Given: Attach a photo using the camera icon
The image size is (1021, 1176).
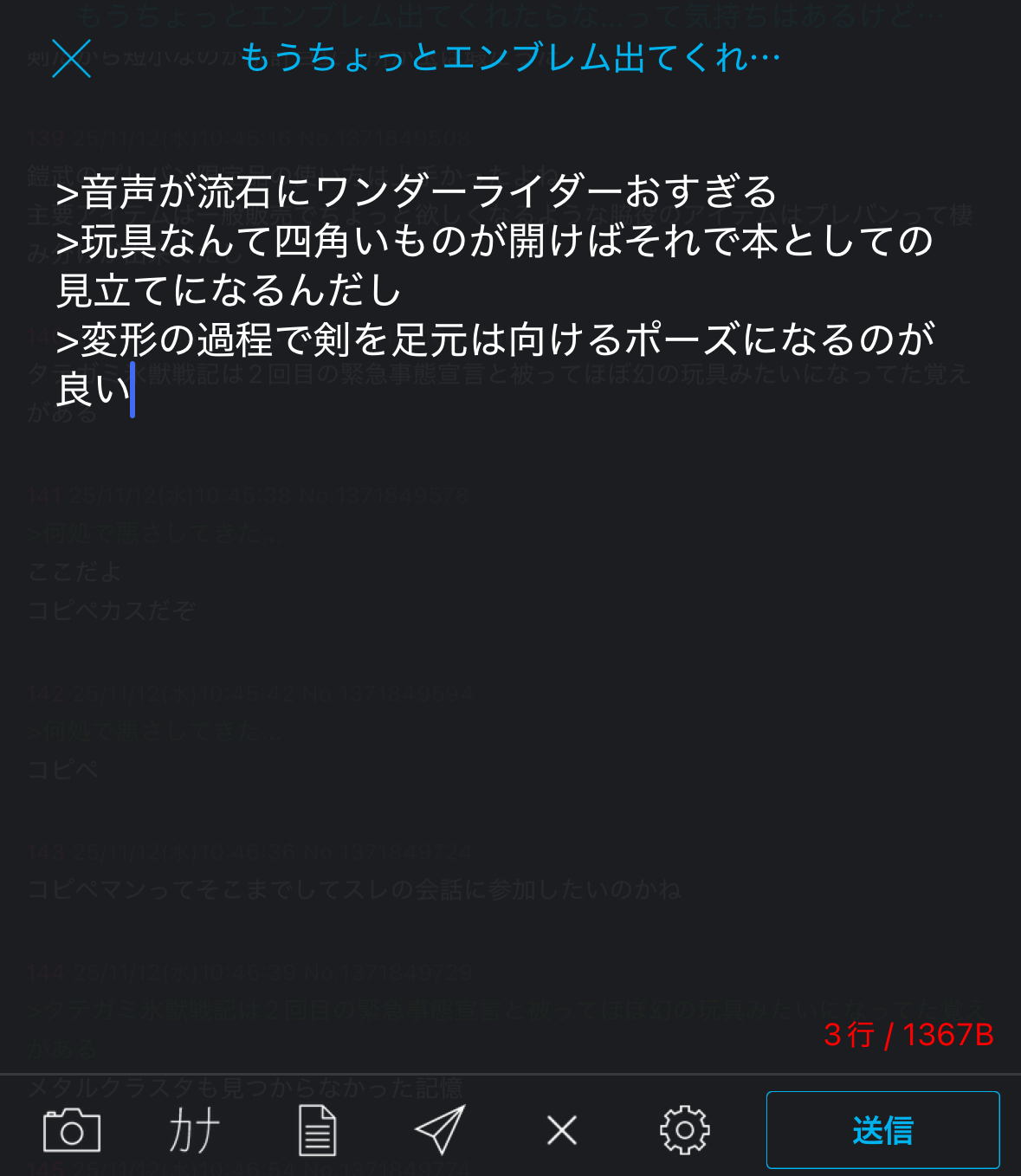Looking at the screenshot, I should 72,1130.
